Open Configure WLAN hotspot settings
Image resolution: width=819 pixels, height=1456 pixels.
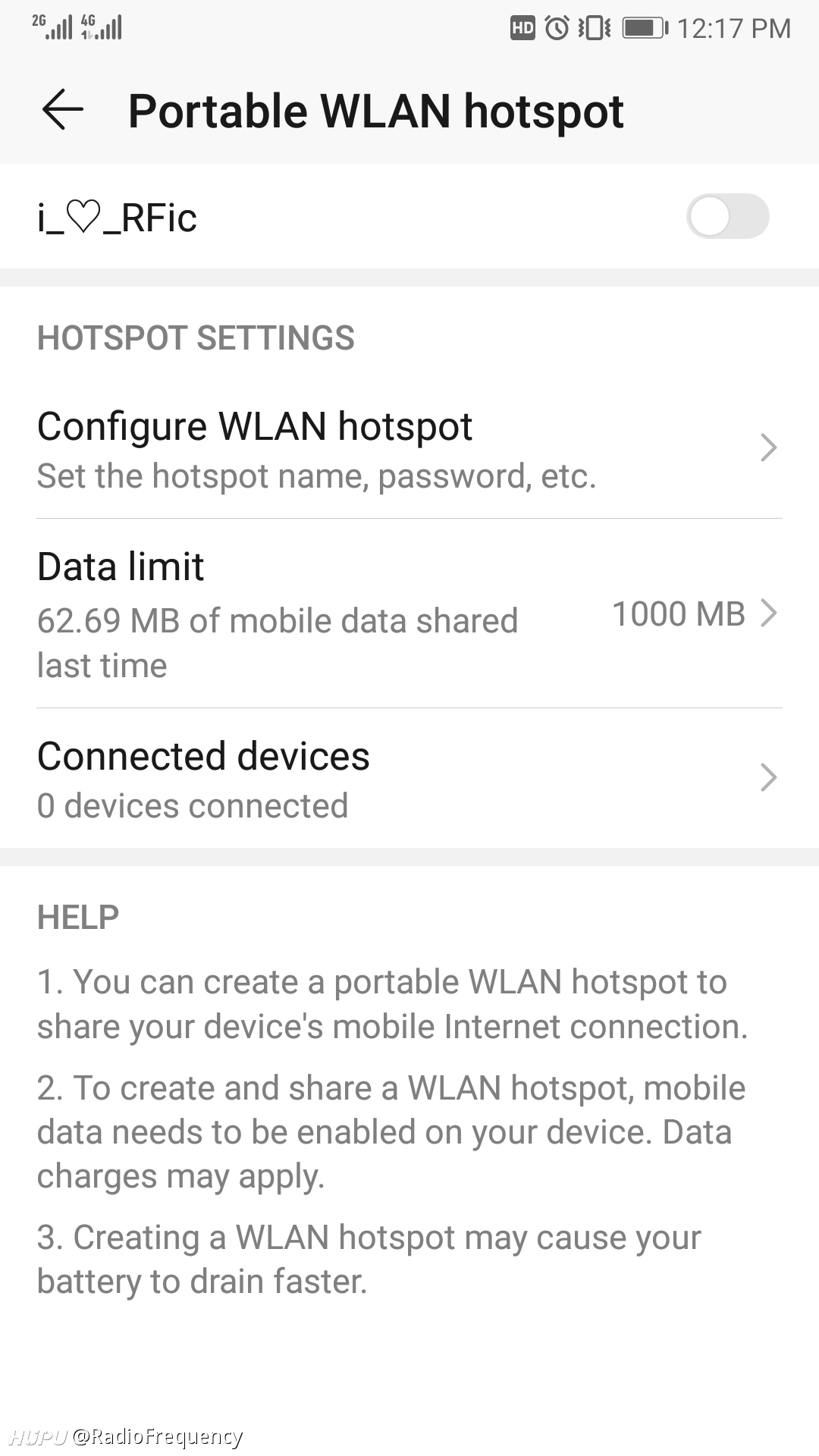(409, 449)
